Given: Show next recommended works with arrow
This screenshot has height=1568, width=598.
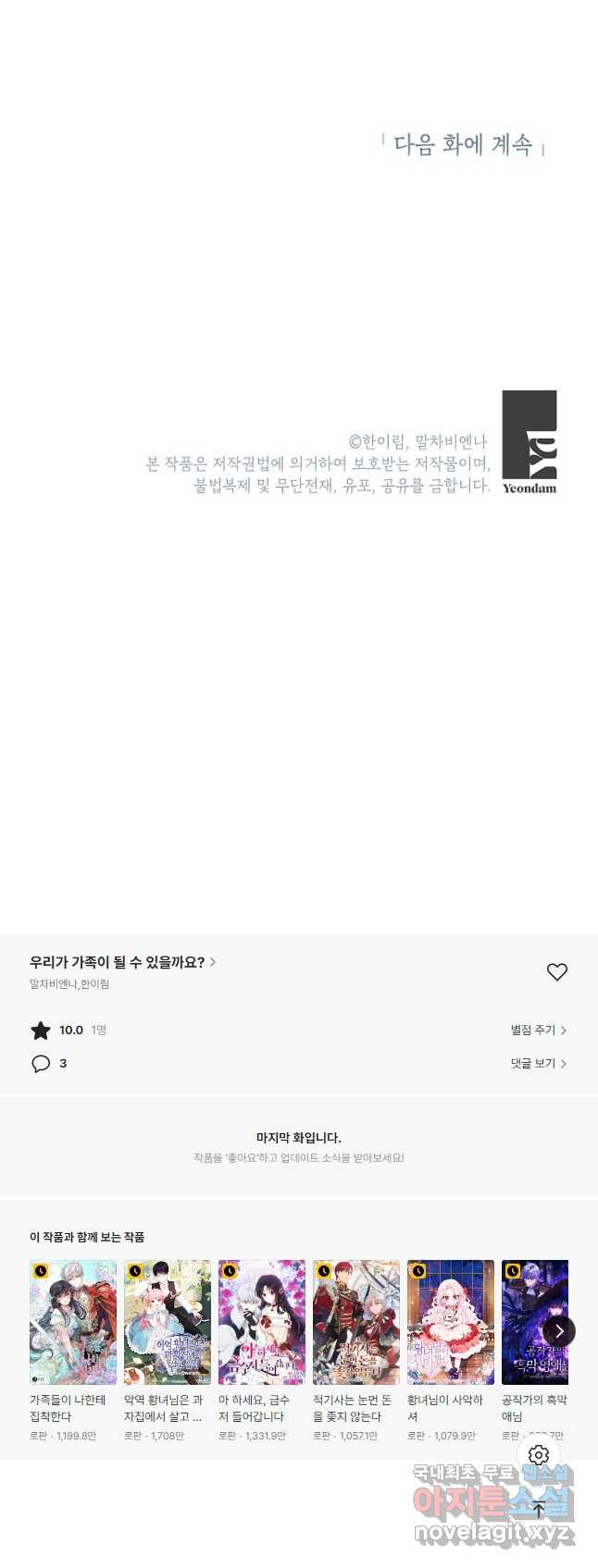Looking at the screenshot, I should pyautogui.click(x=558, y=1331).
